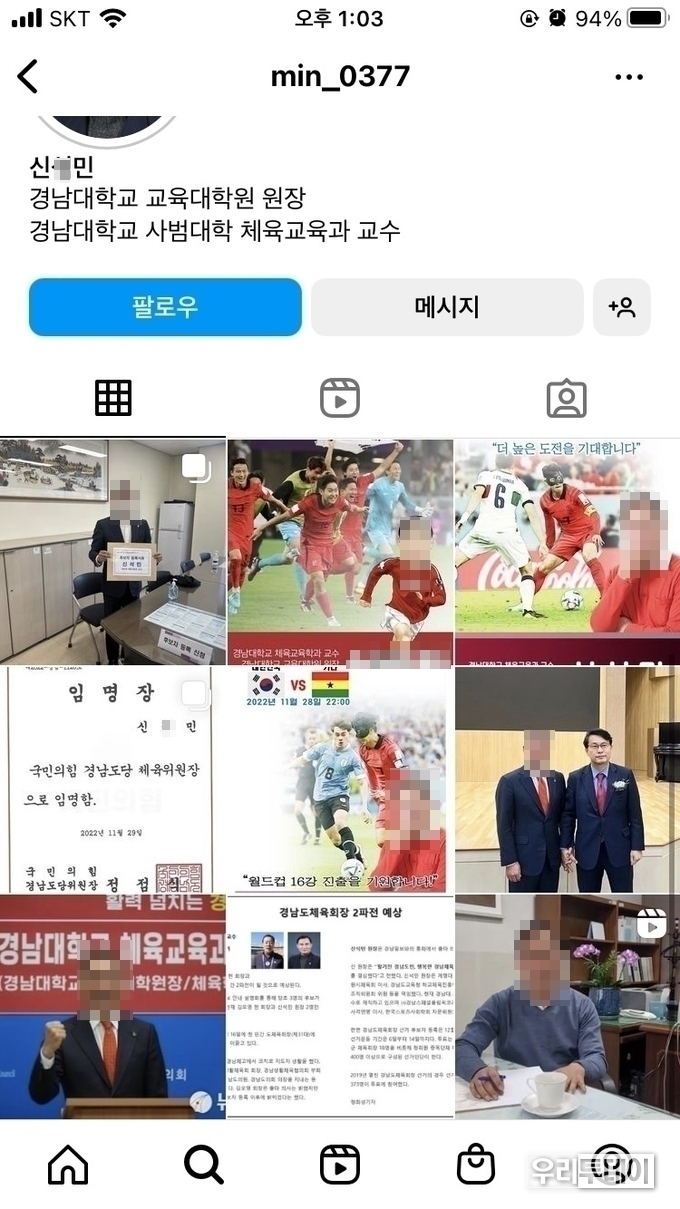Screen dimensions: 680x1209
Task: Open the 임명장 appointment letter post
Action: tap(113, 780)
